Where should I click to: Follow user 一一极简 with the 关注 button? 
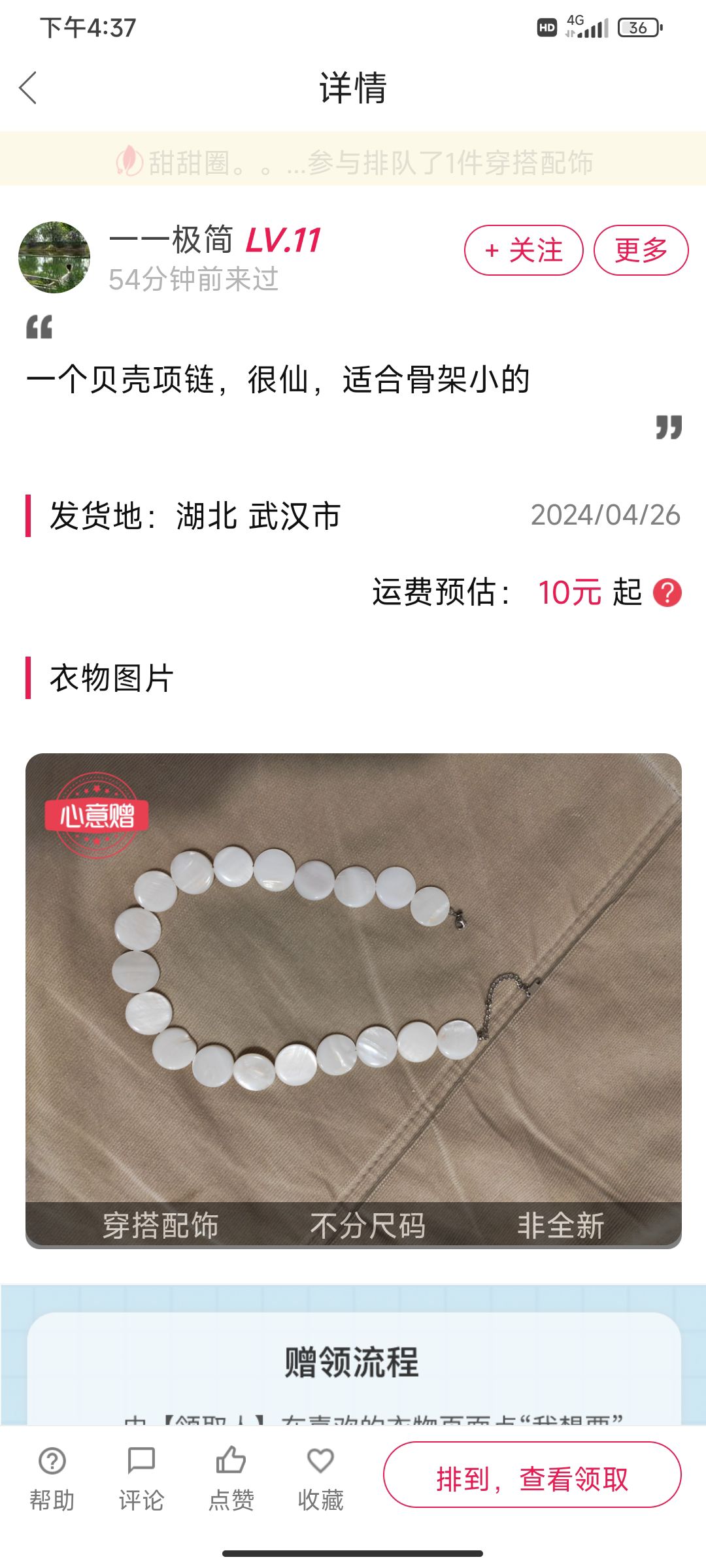(x=524, y=250)
